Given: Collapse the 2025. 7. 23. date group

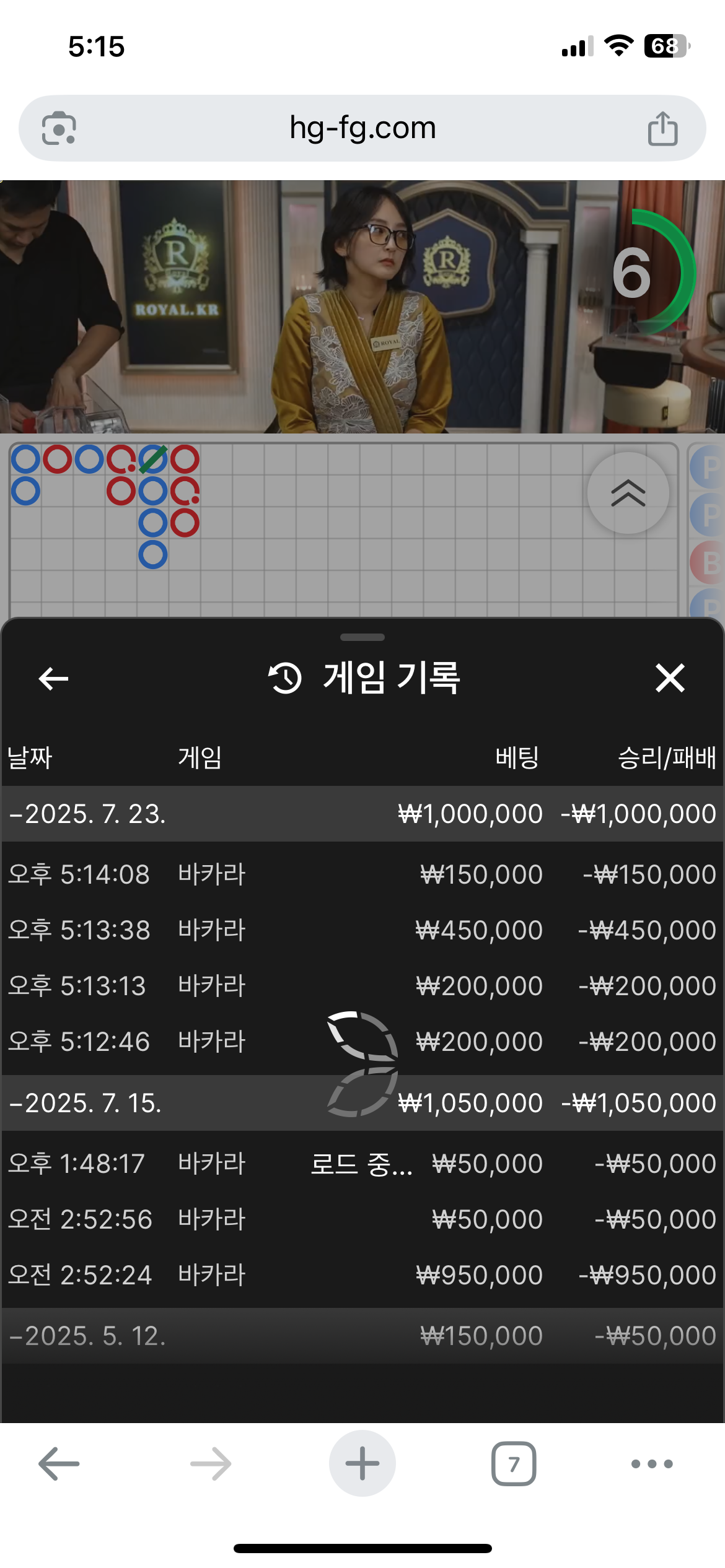Looking at the screenshot, I should point(87,814).
